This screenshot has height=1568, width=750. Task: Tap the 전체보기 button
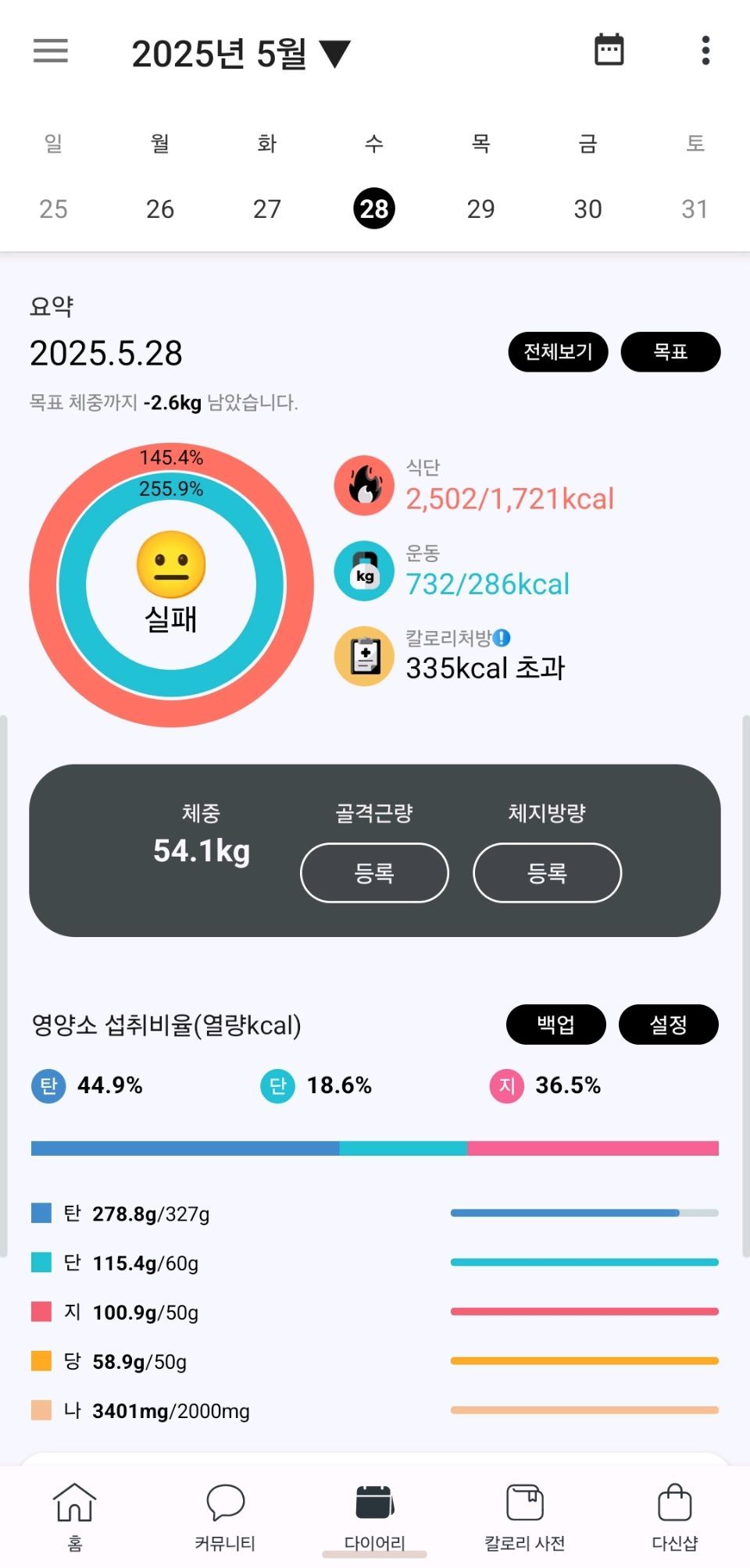[558, 352]
